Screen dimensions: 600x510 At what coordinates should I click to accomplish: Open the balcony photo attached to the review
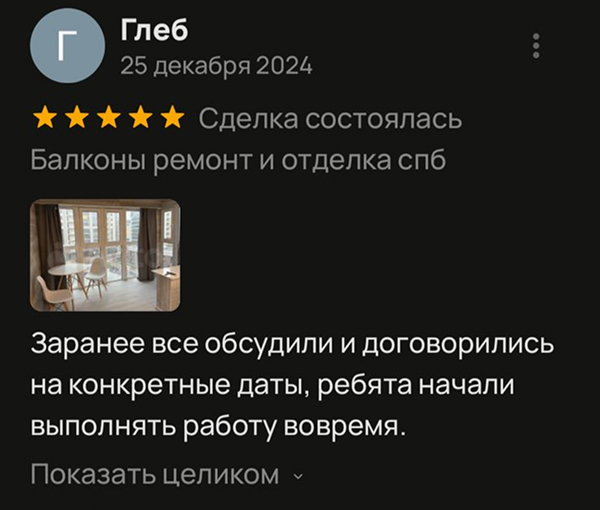click(106, 254)
